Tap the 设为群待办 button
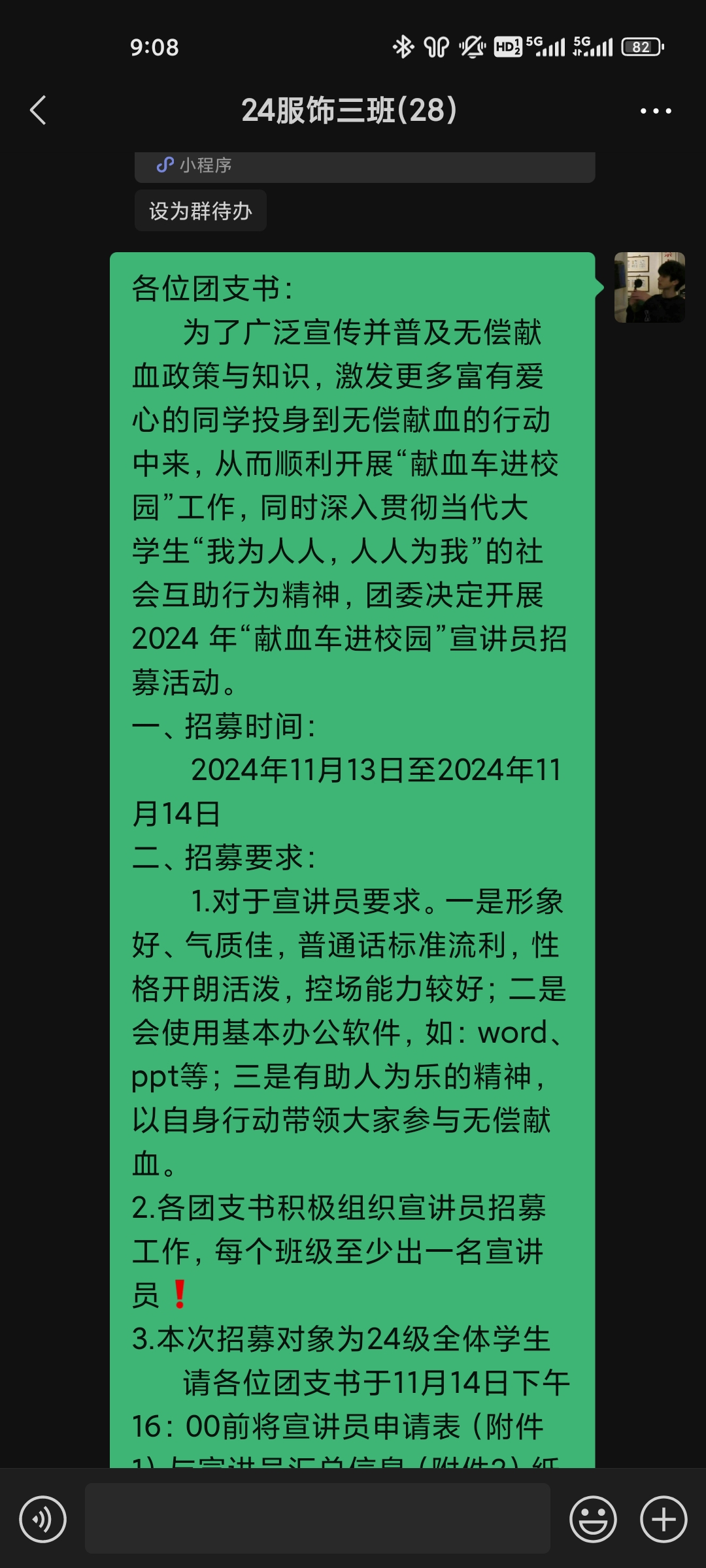706x1568 pixels. [200, 211]
